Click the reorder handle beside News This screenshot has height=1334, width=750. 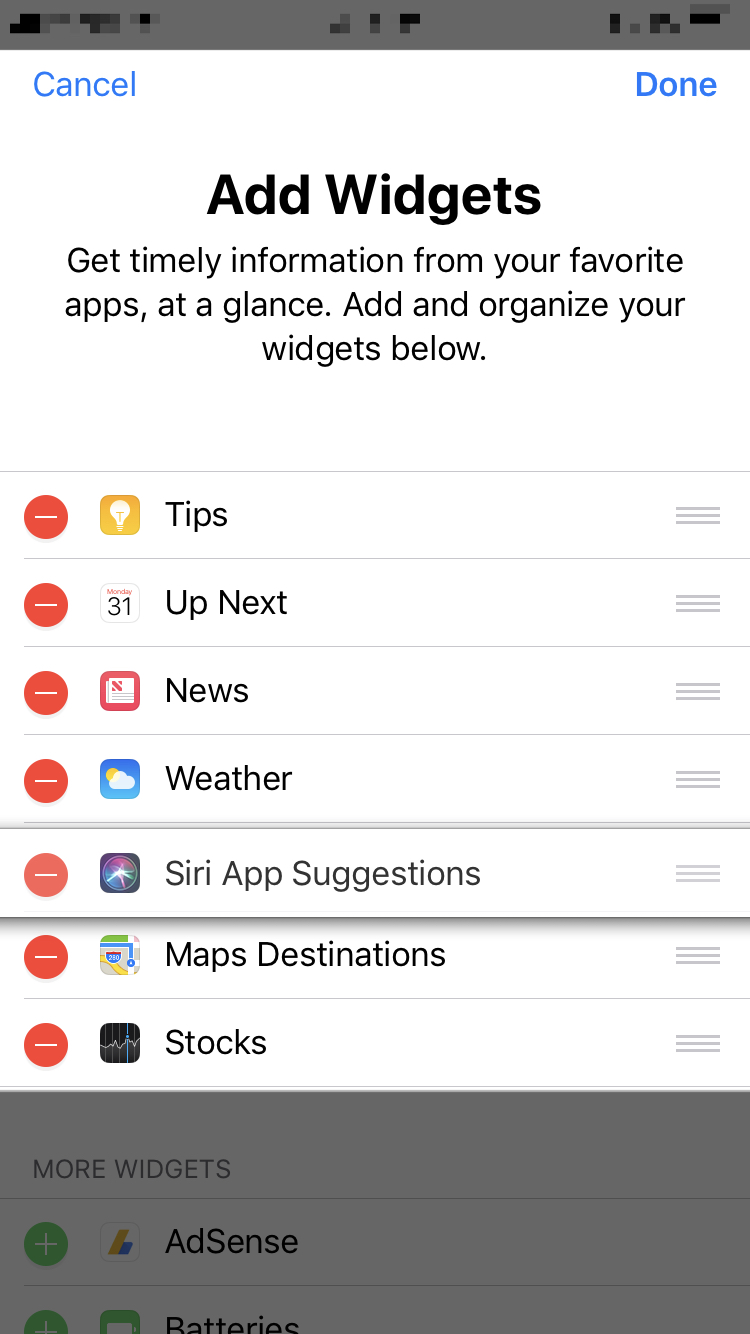pos(697,691)
